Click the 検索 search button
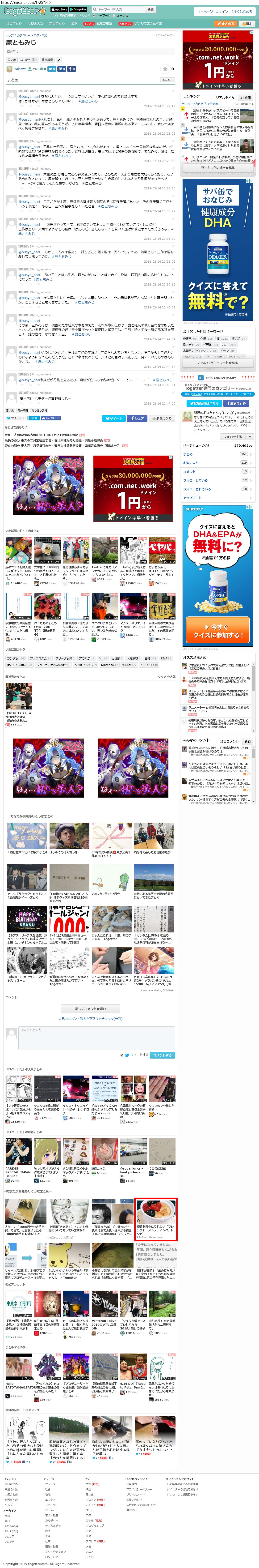The width and height of the screenshot is (259, 1568). point(150,10)
